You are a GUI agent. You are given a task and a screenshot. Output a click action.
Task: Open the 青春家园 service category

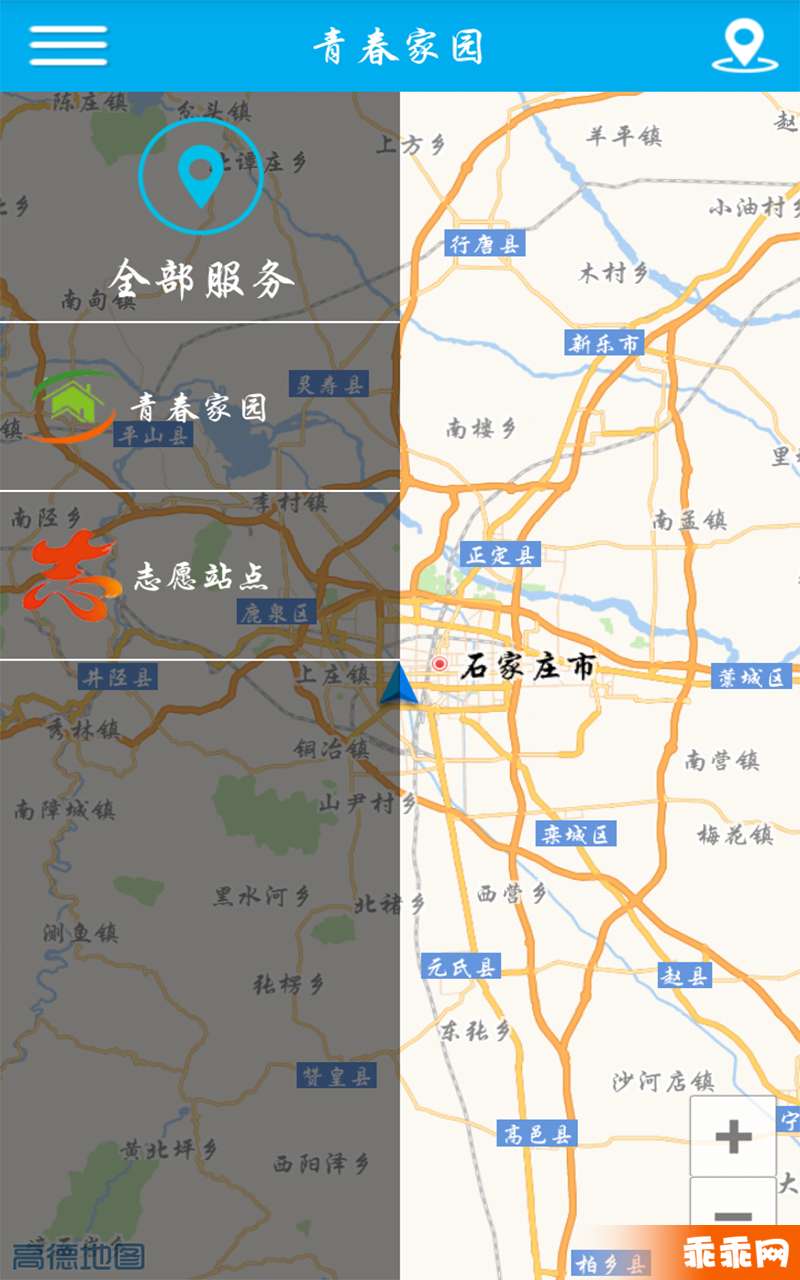(200, 407)
